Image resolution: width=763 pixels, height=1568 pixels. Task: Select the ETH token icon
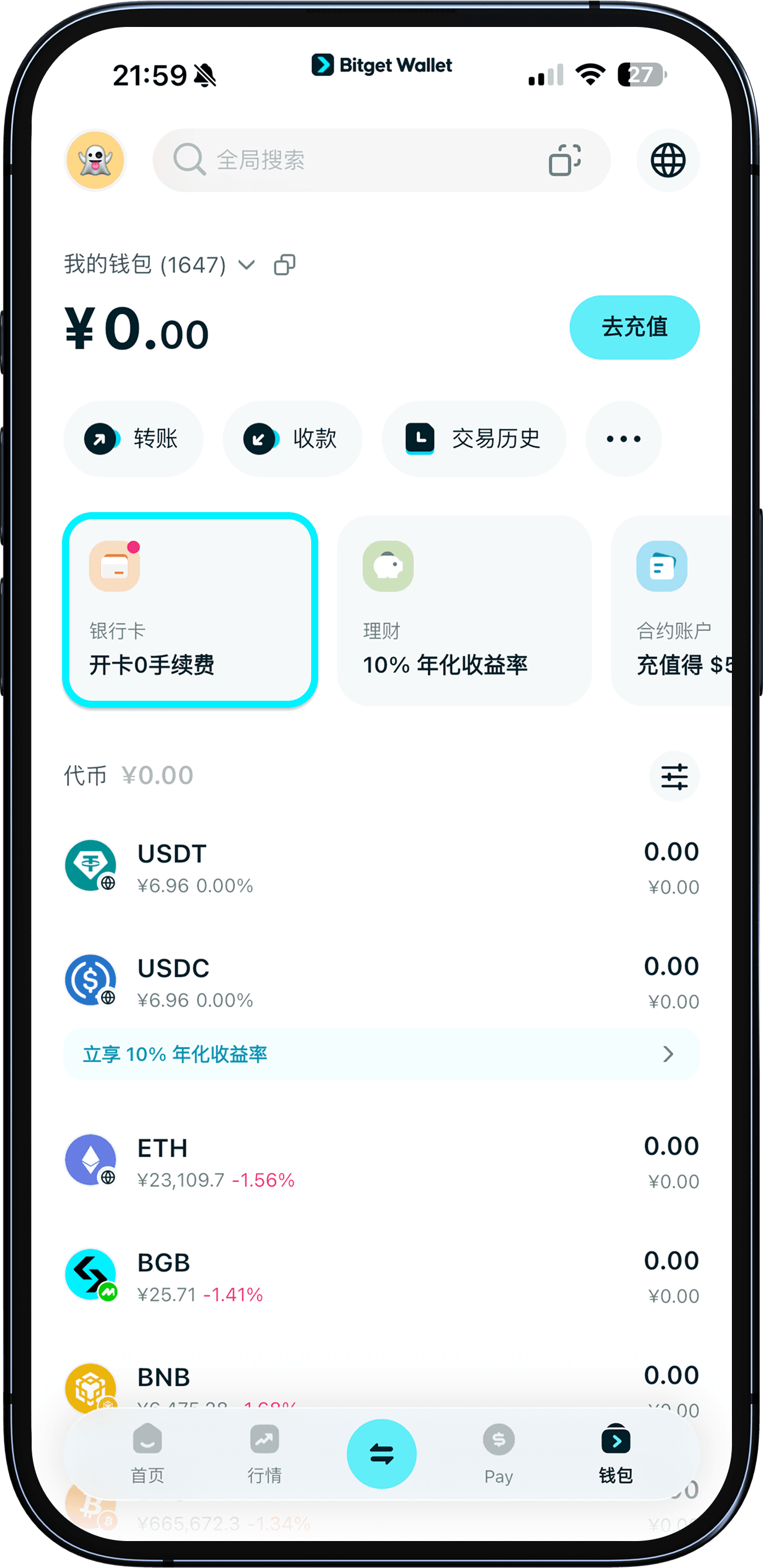click(x=90, y=1159)
